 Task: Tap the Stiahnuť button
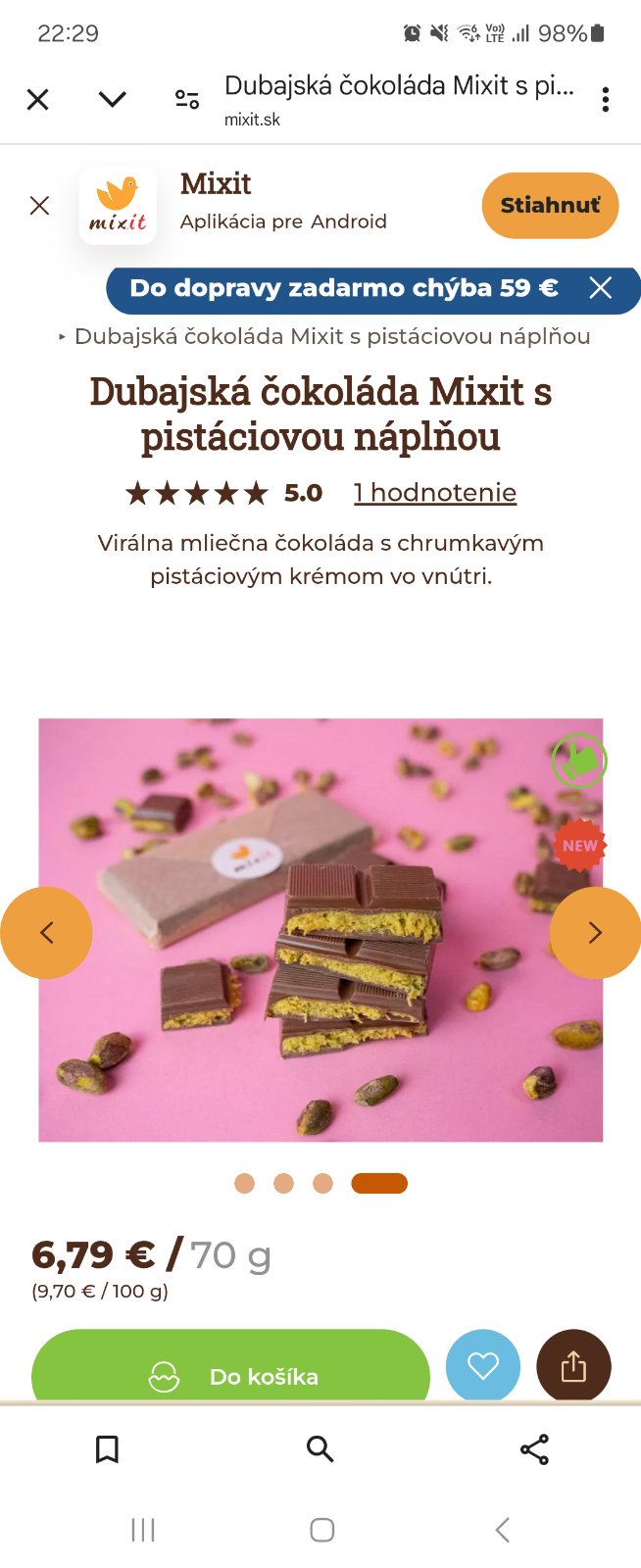click(550, 206)
